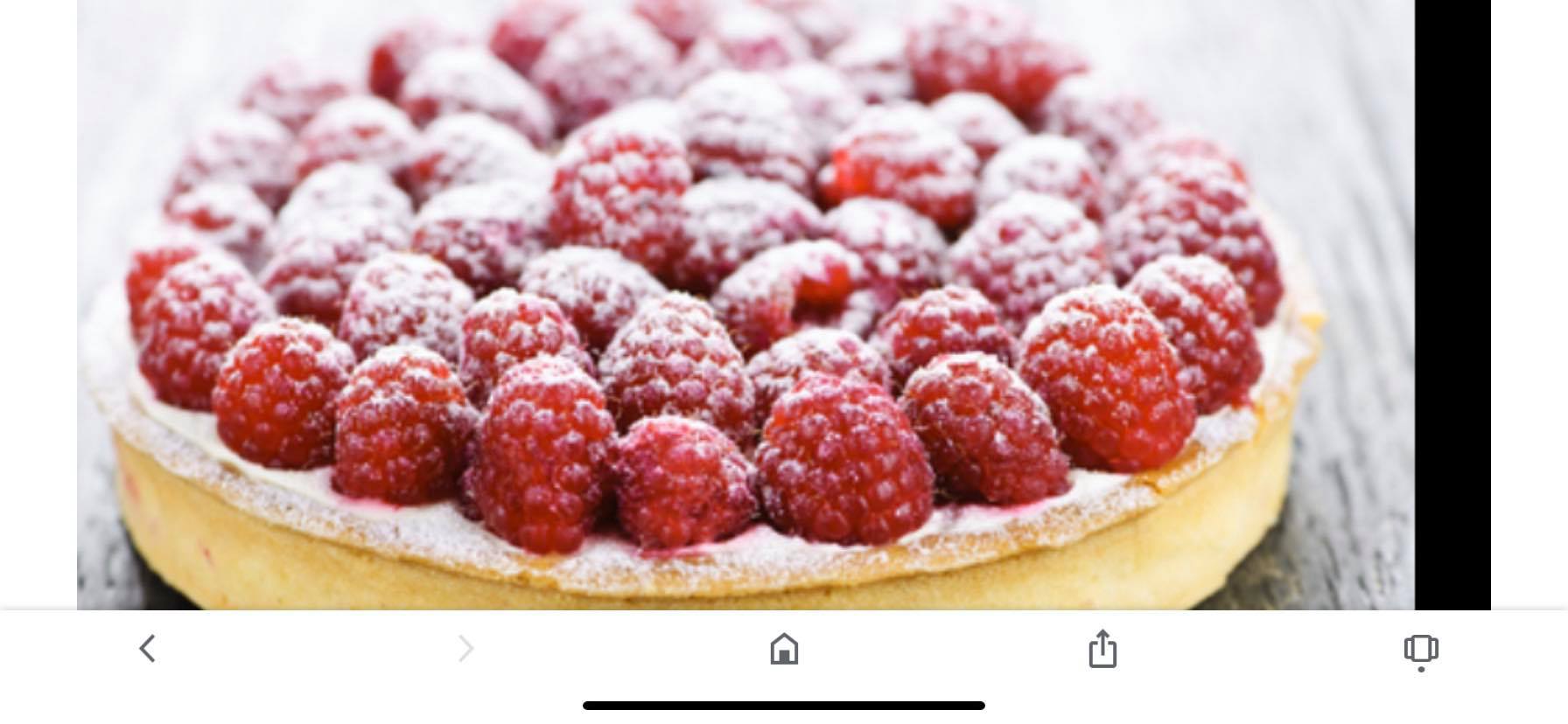Share this page
The width and height of the screenshot is (1568, 724).
1102,649
